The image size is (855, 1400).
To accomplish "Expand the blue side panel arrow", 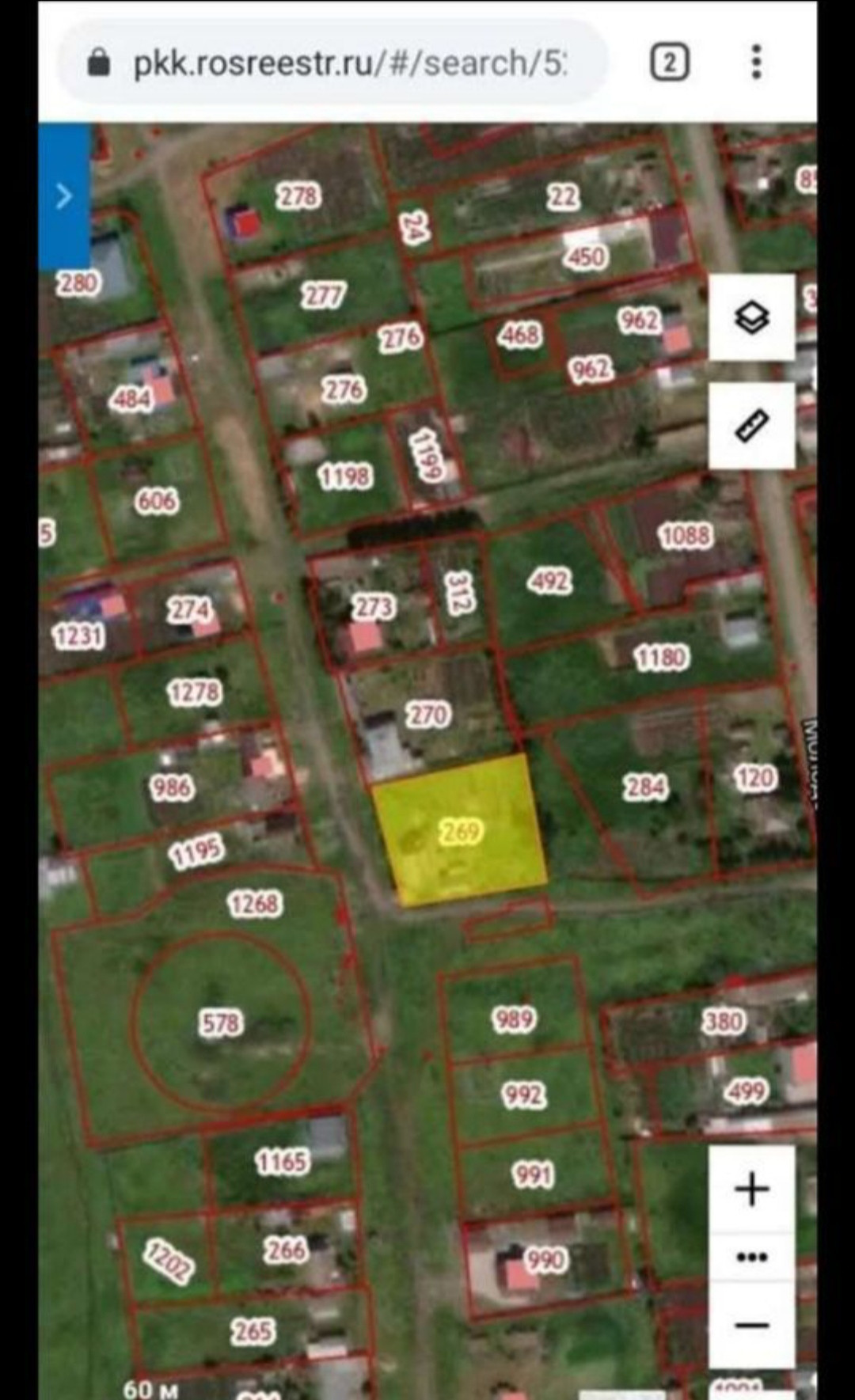I will (x=64, y=195).
